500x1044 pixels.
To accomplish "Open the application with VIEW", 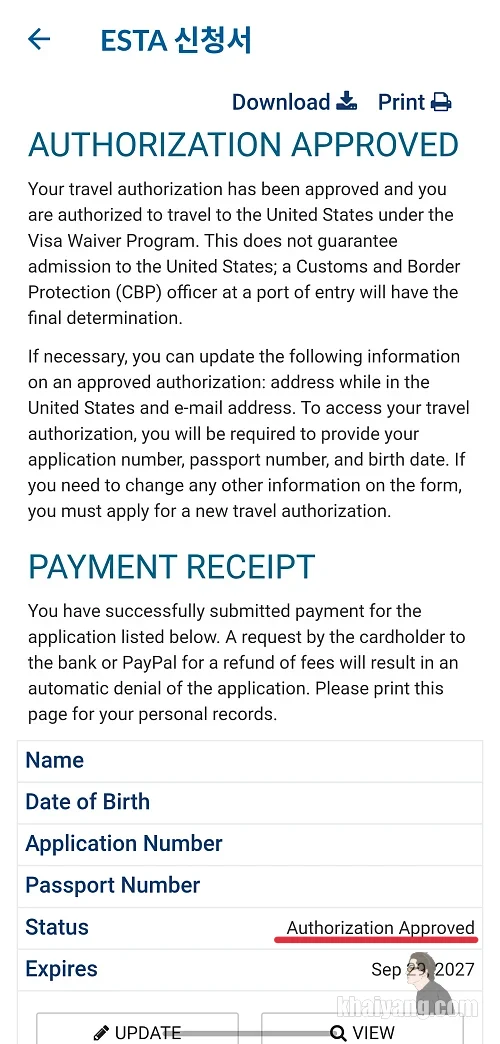I will pyautogui.click(x=362, y=1028).
